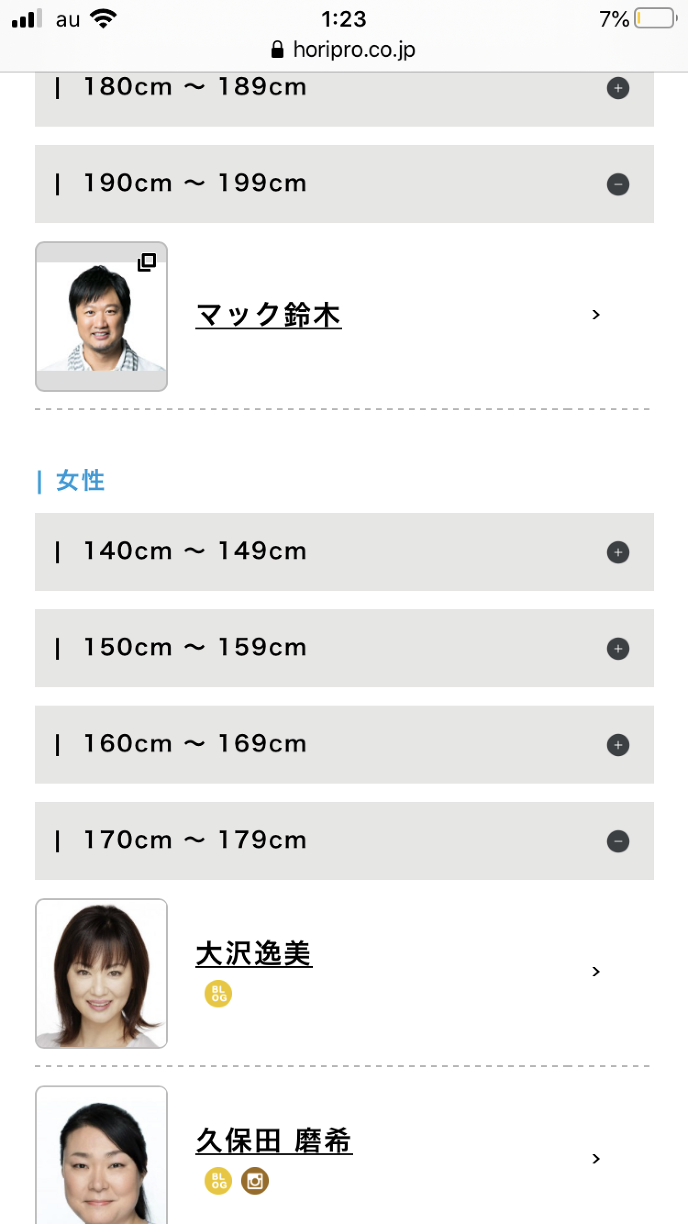Collapse the 190cm ～ 199cm section
This screenshot has height=1224, width=688.
tap(618, 185)
